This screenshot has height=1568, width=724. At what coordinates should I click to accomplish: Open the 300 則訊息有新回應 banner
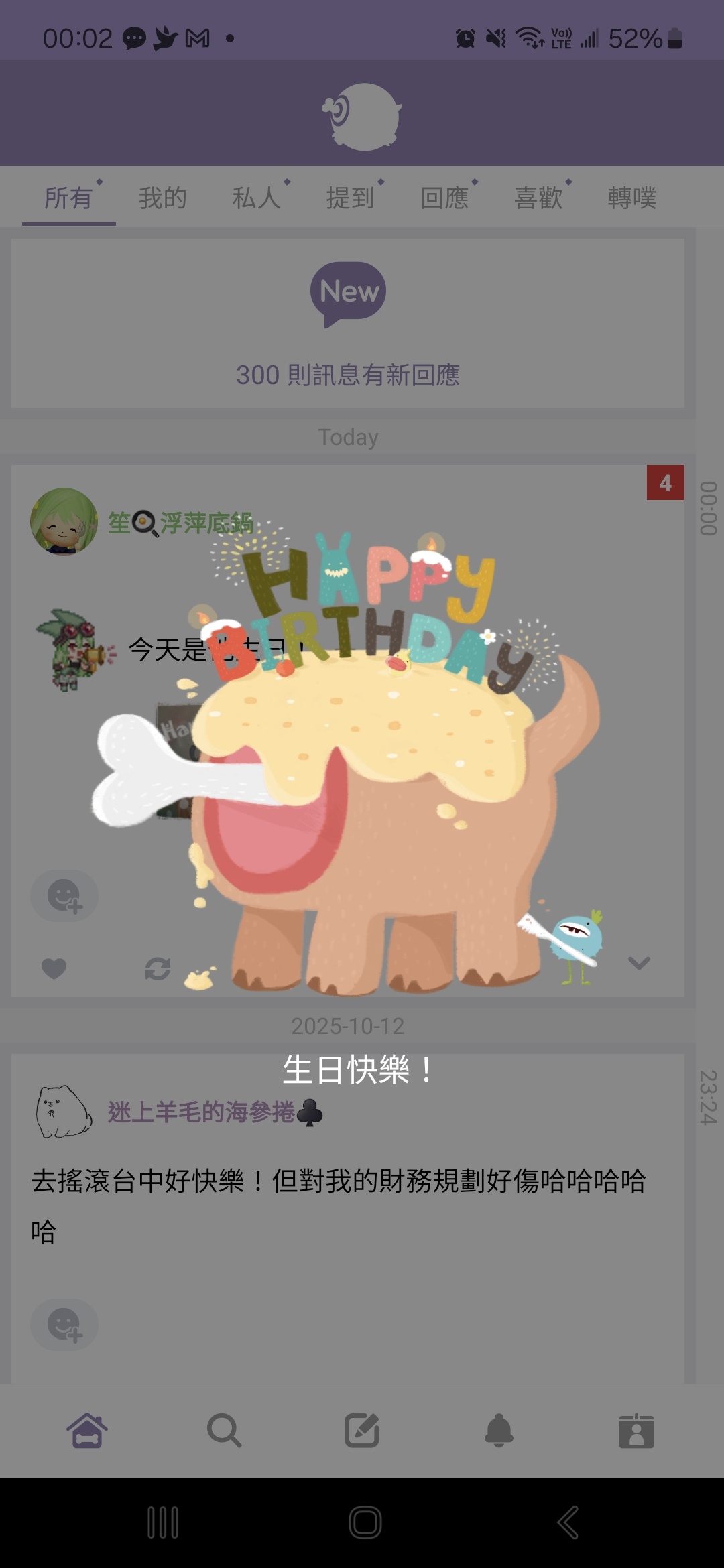tap(347, 324)
